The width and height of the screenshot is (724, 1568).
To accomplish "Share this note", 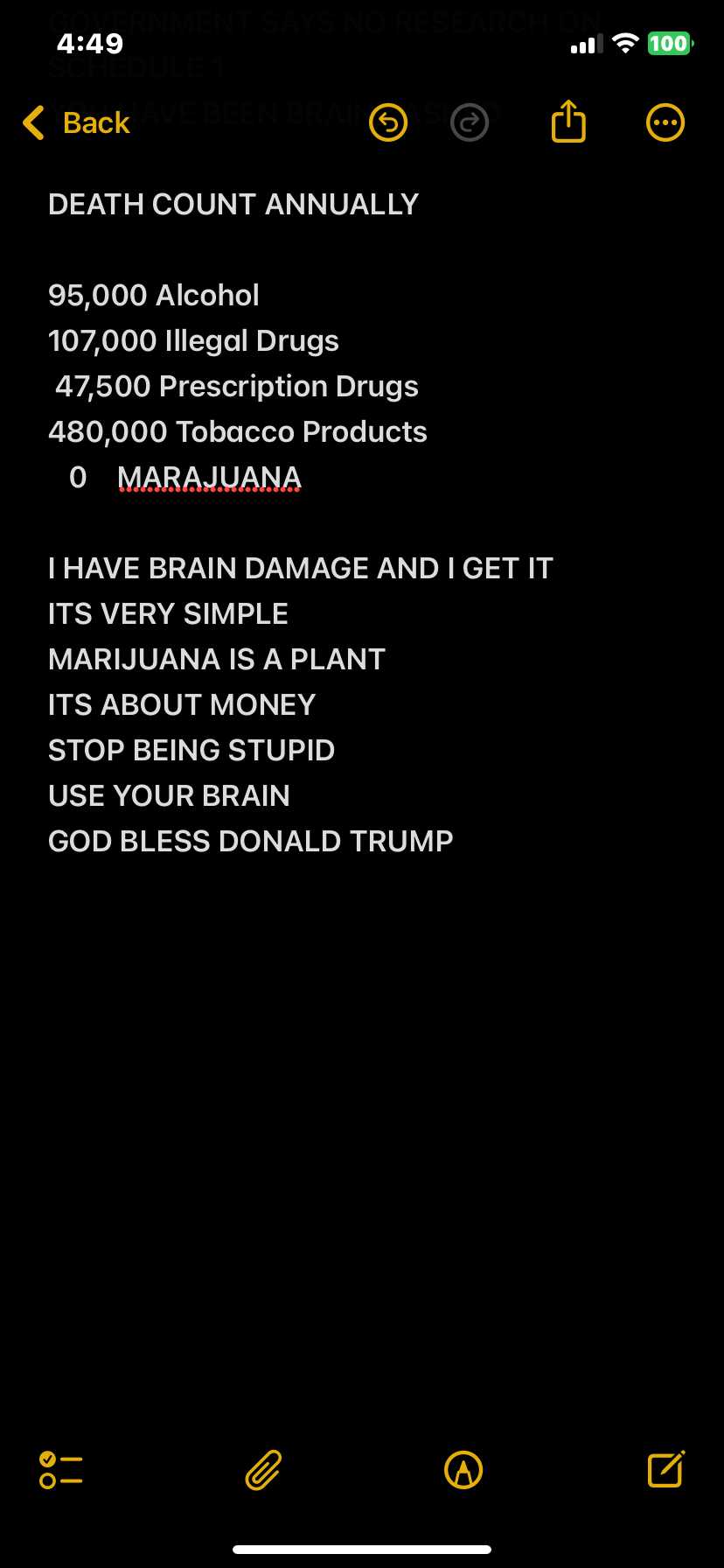I will (568, 121).
